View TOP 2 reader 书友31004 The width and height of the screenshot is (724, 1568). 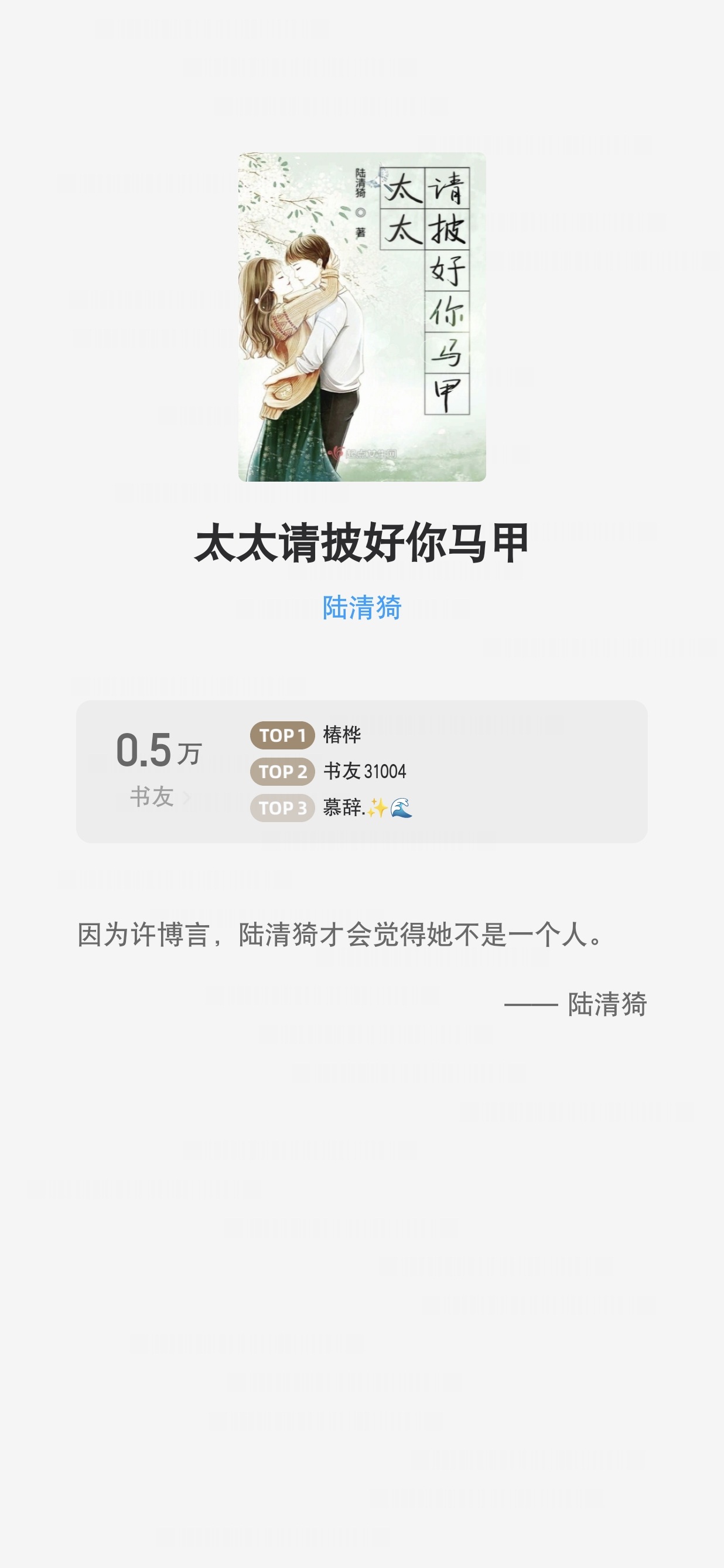pos(329,771)
